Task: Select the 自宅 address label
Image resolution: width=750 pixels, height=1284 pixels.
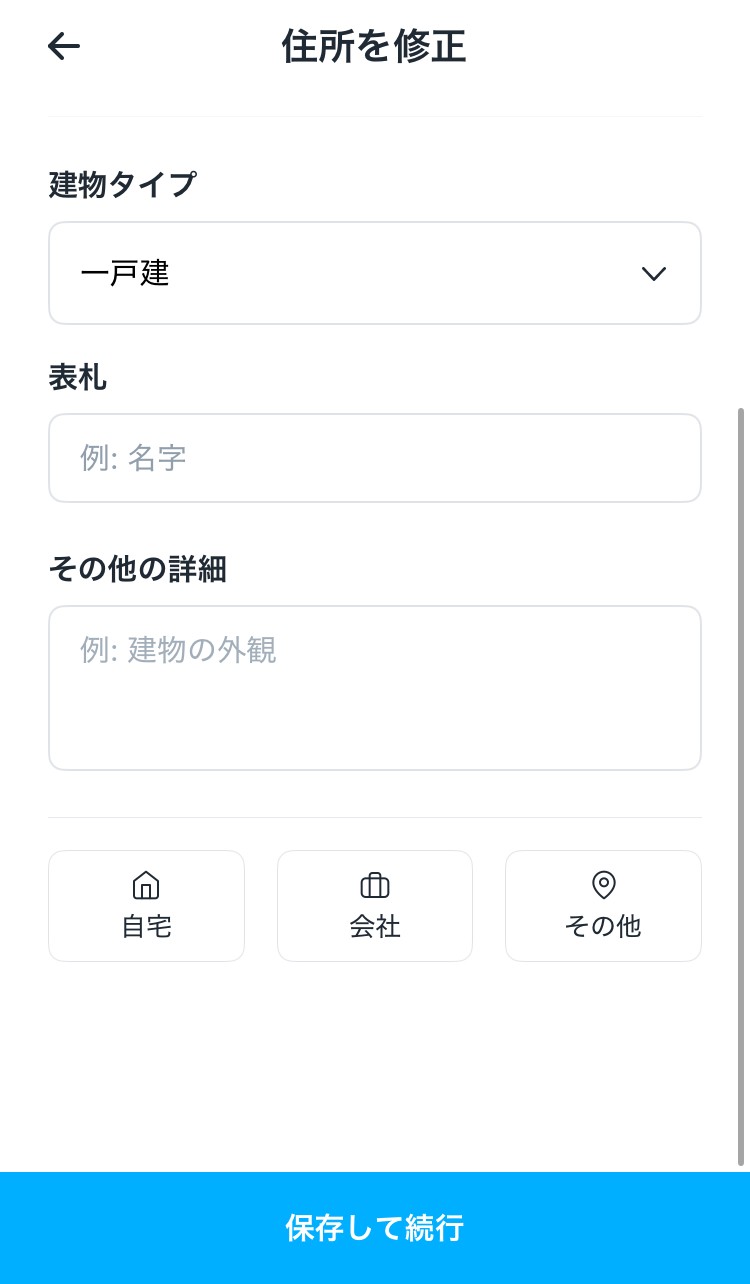Action: tap(146, 906)
